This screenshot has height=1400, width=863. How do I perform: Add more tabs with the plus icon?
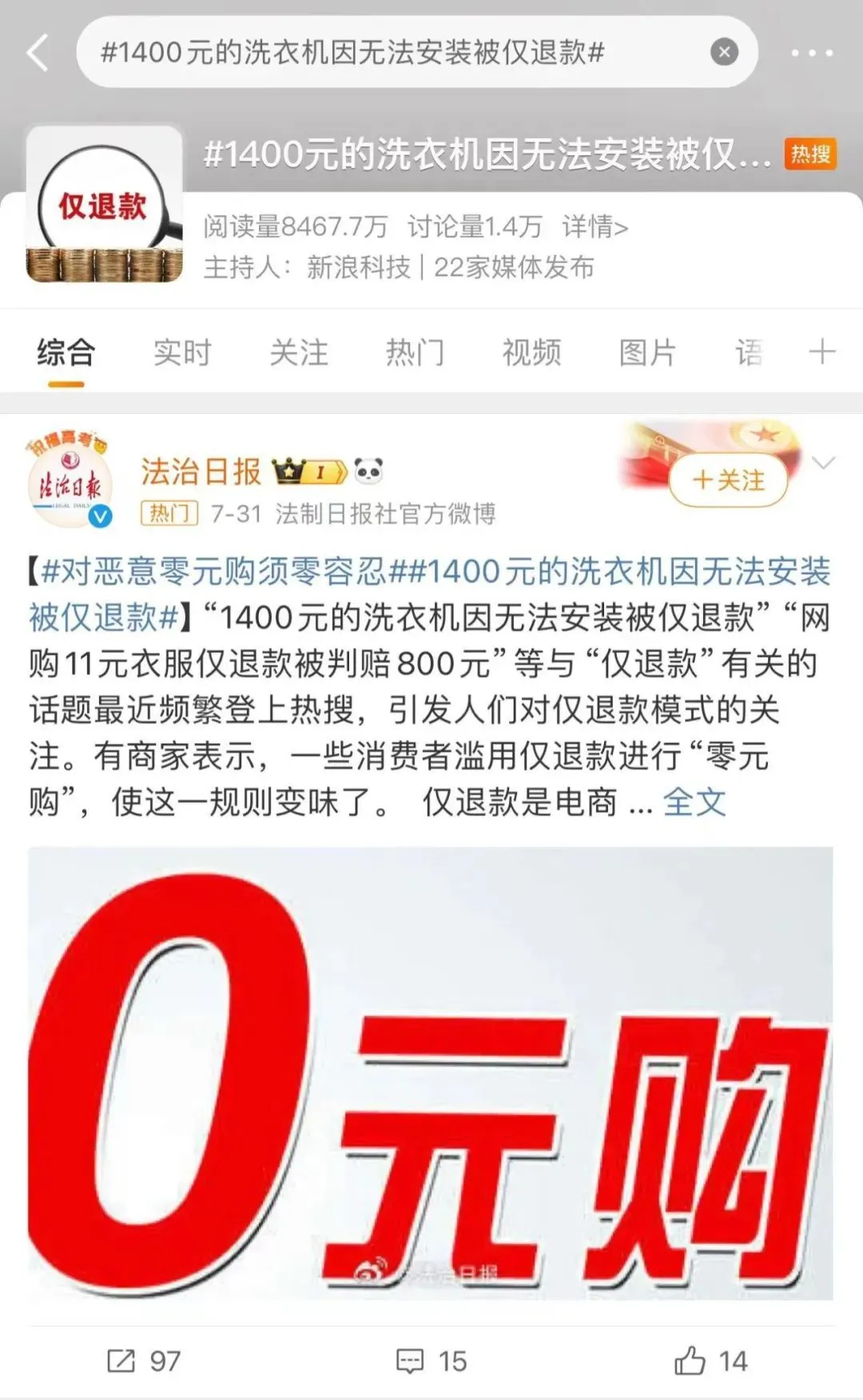point(821,352)
